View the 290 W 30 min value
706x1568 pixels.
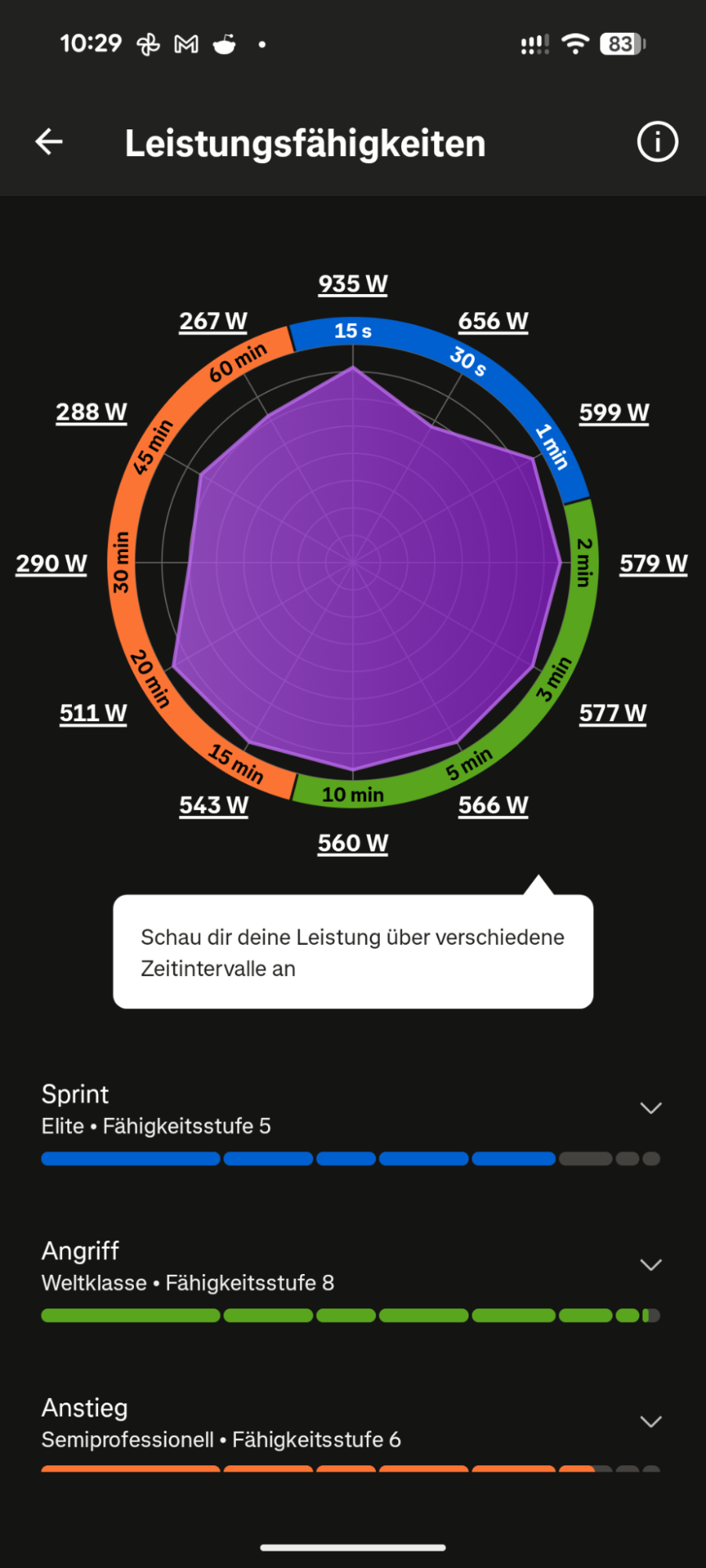point(52,564)
